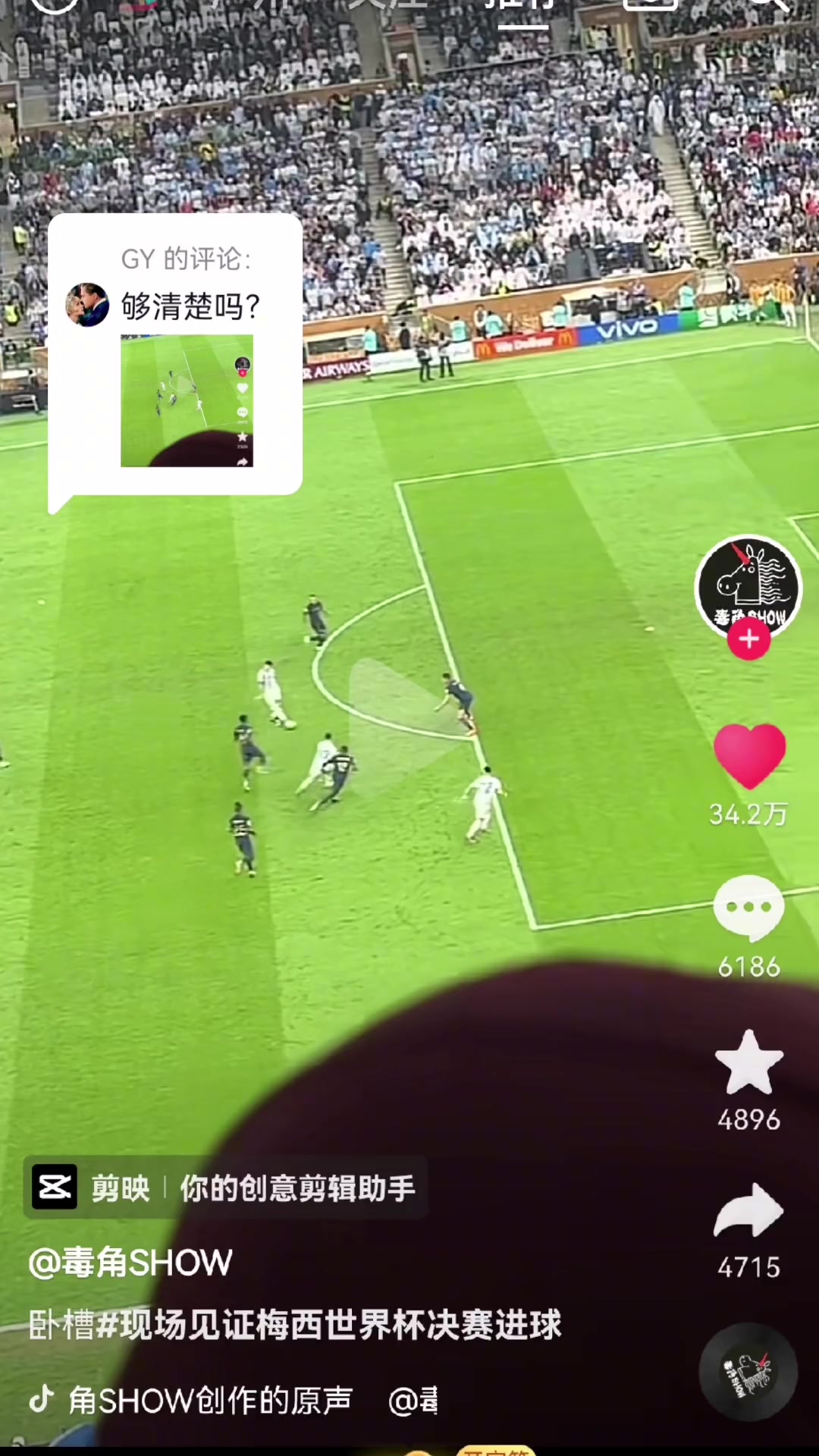The width and height of the screenshot is (819, 1456).
Task: Follow the creator with the red plus button
Action: coord(748,639)
